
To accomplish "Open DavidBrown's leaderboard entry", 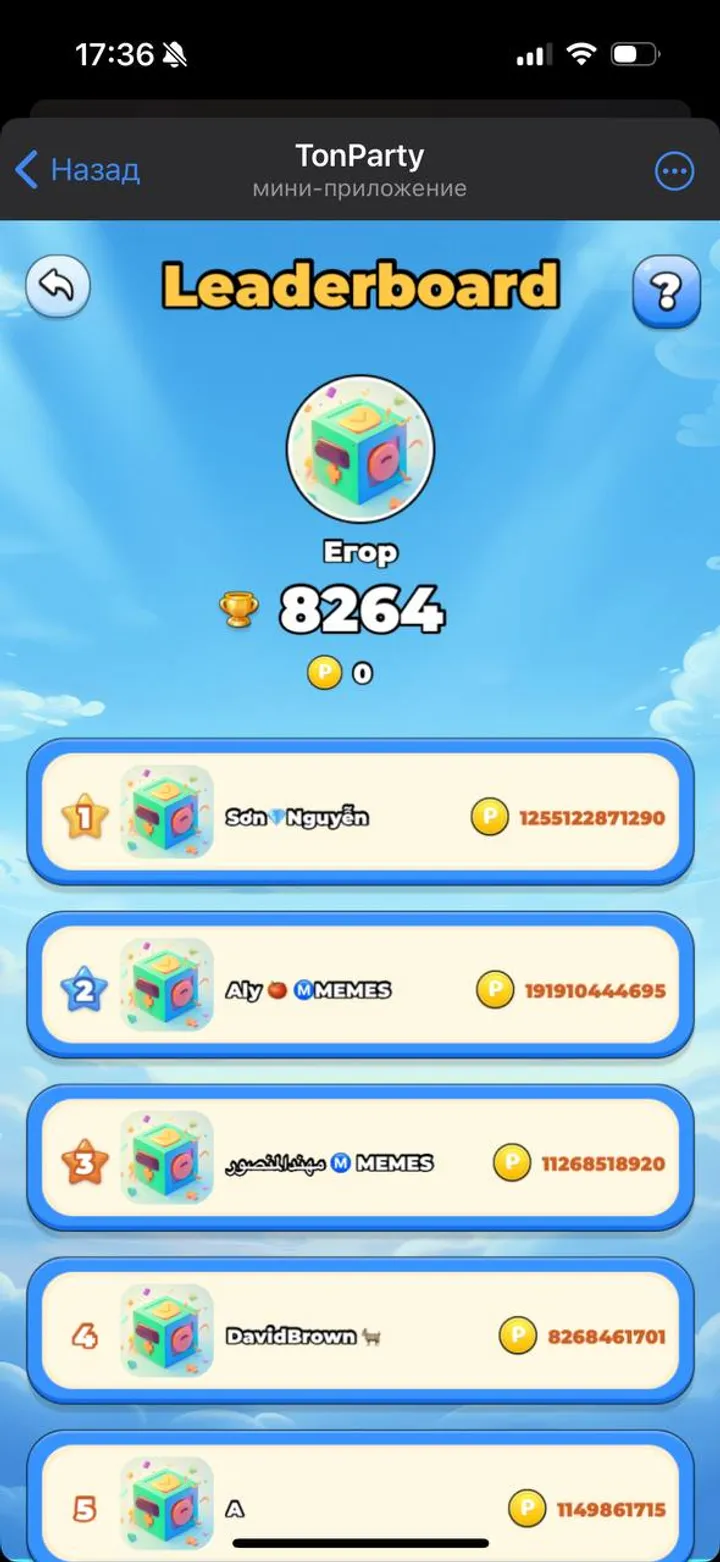I will tap(360, 1336).
